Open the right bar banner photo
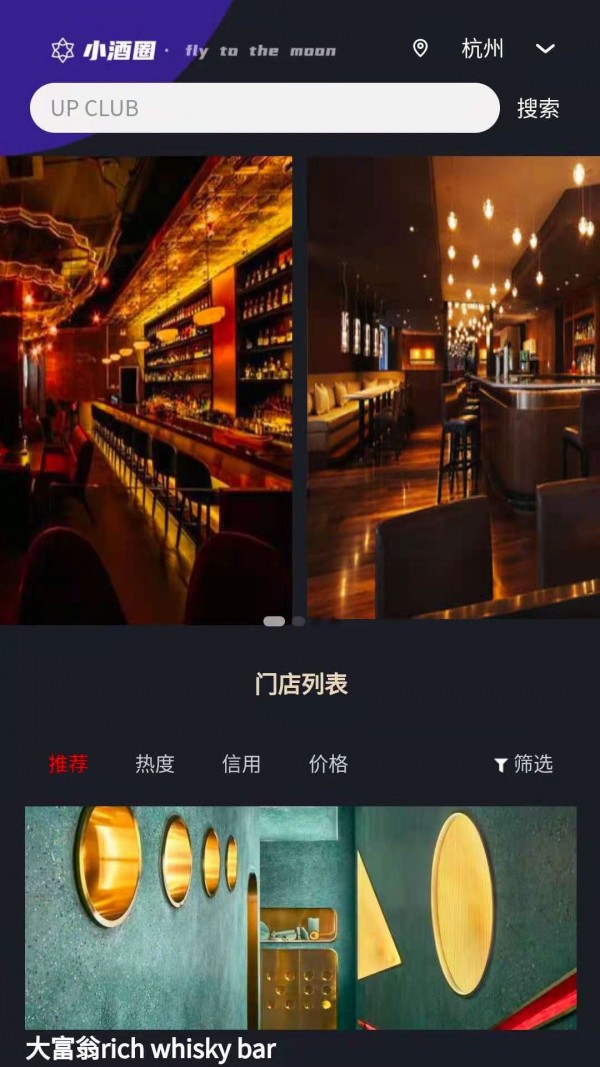The height and width of the screenshot is (1067, 600). 453,390
